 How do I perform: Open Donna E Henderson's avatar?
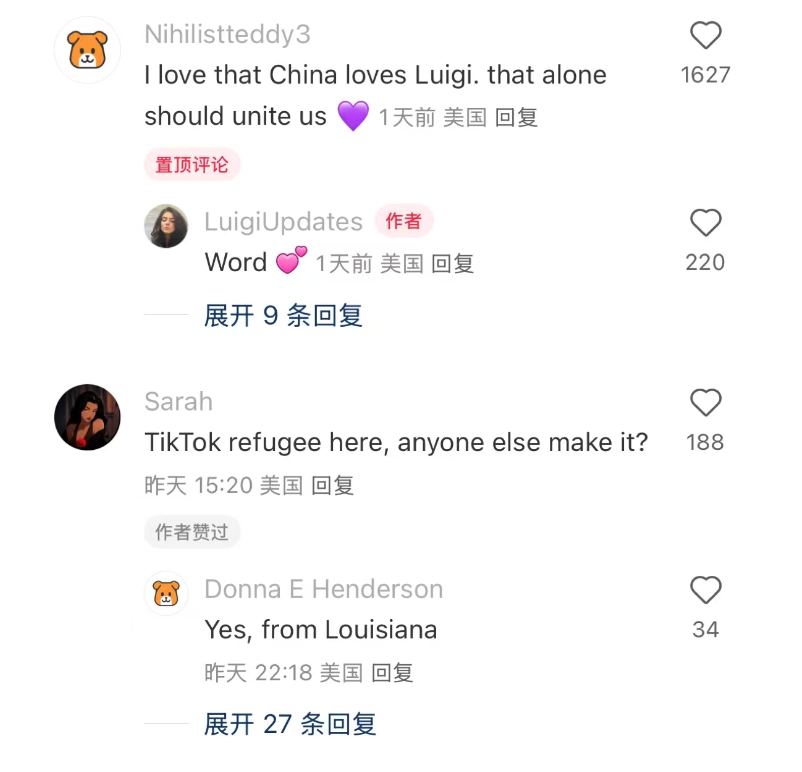[166, 594]
